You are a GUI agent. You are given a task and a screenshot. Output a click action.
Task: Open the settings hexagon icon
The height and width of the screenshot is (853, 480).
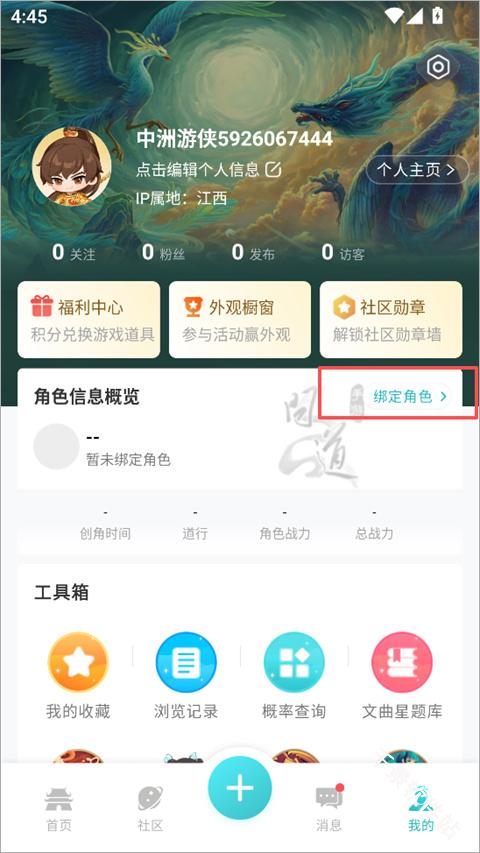438,67
